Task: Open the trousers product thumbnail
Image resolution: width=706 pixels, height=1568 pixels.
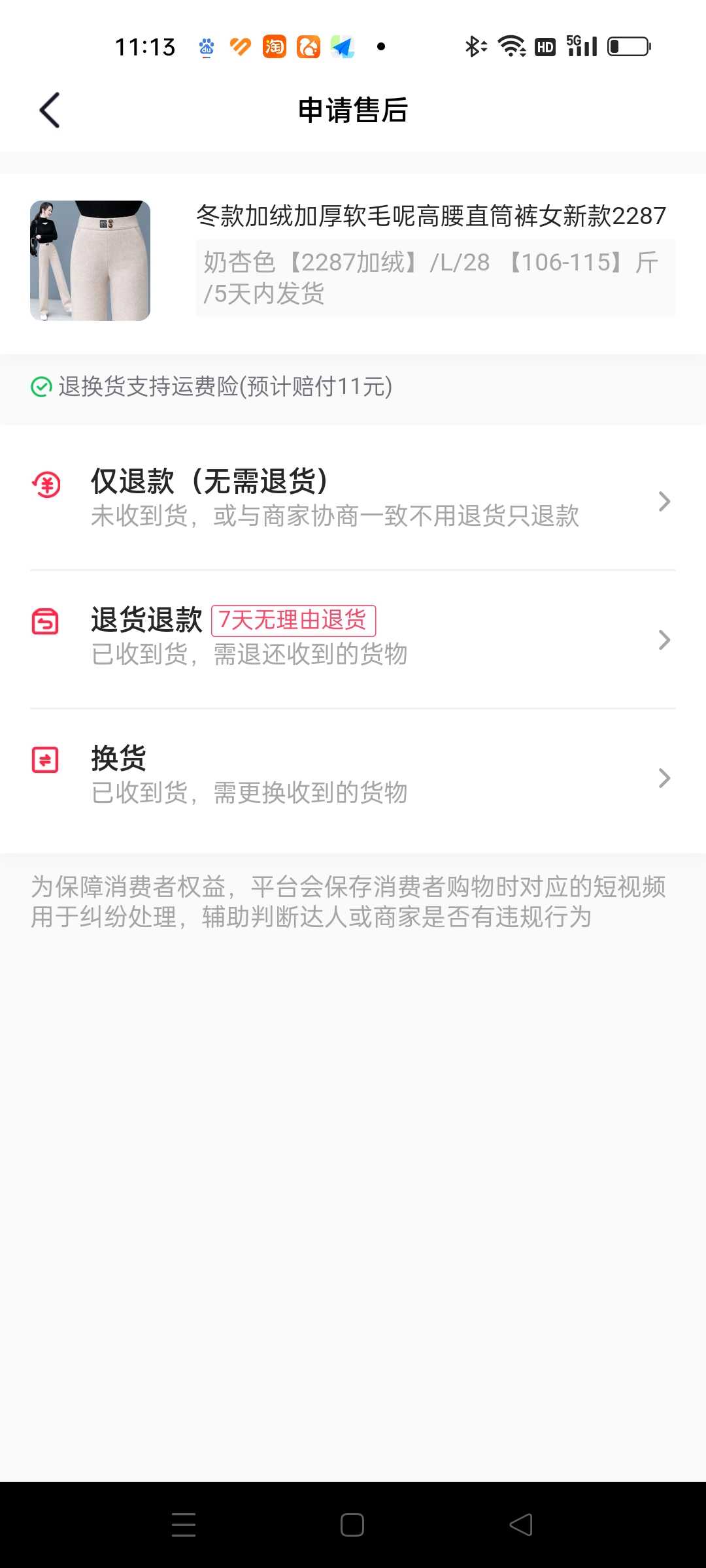Action: pyautogui.click(x=90, y=261)
